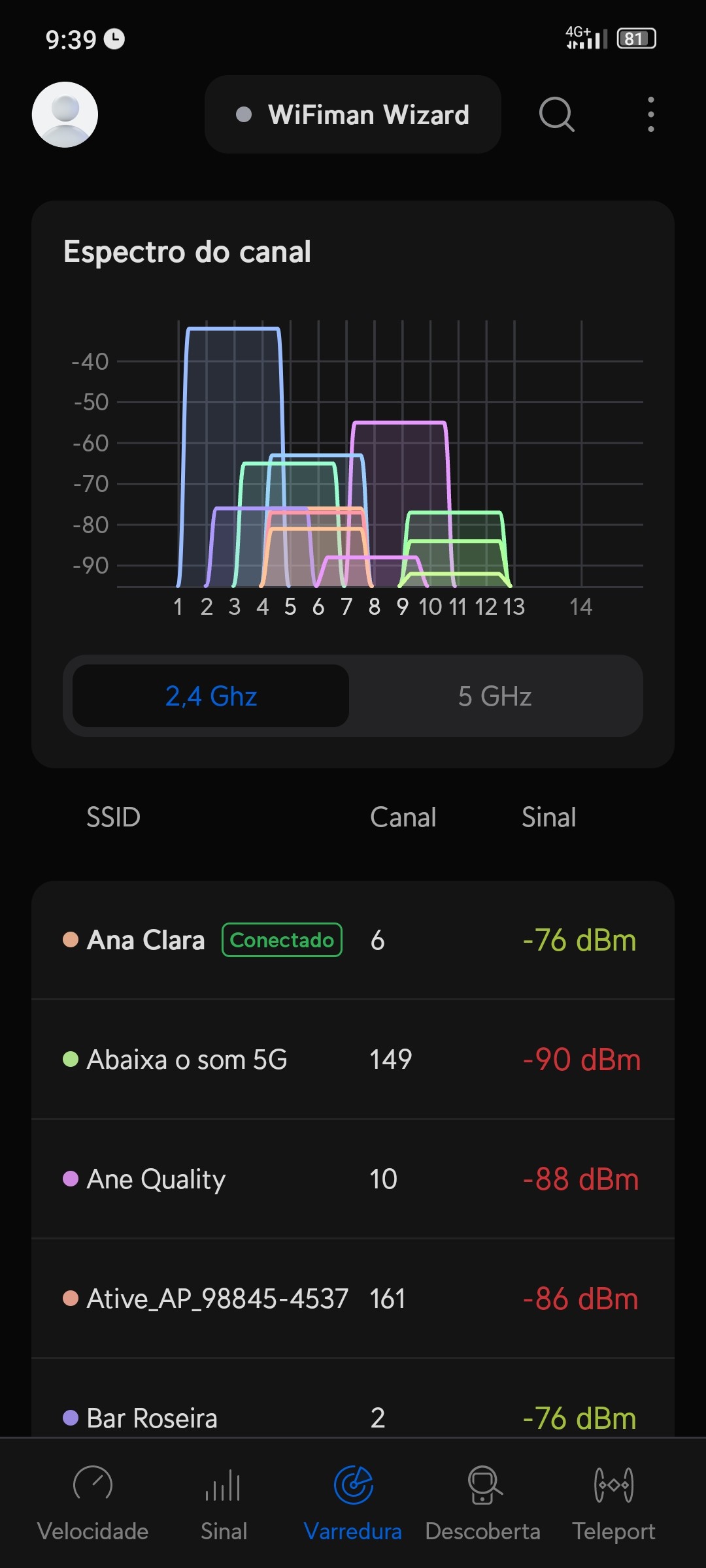Select the 2,4 Ghz band
This screenshot has width=706, height=1568.
[210, 696]
